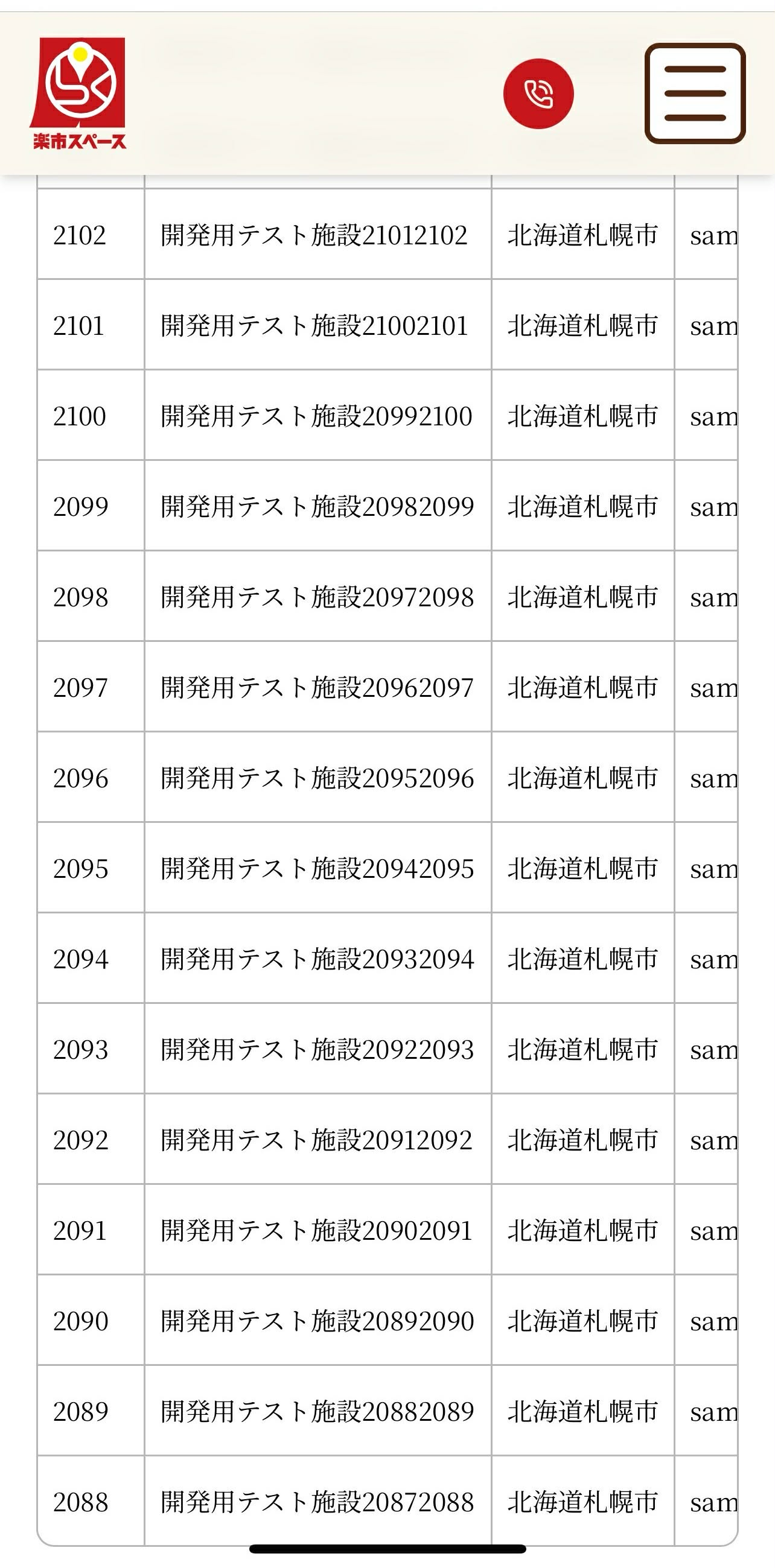Screen dimensions: 775x1568
Task: Open the hamburger menu
Action: pyautogui.click(x=695, y=94)
